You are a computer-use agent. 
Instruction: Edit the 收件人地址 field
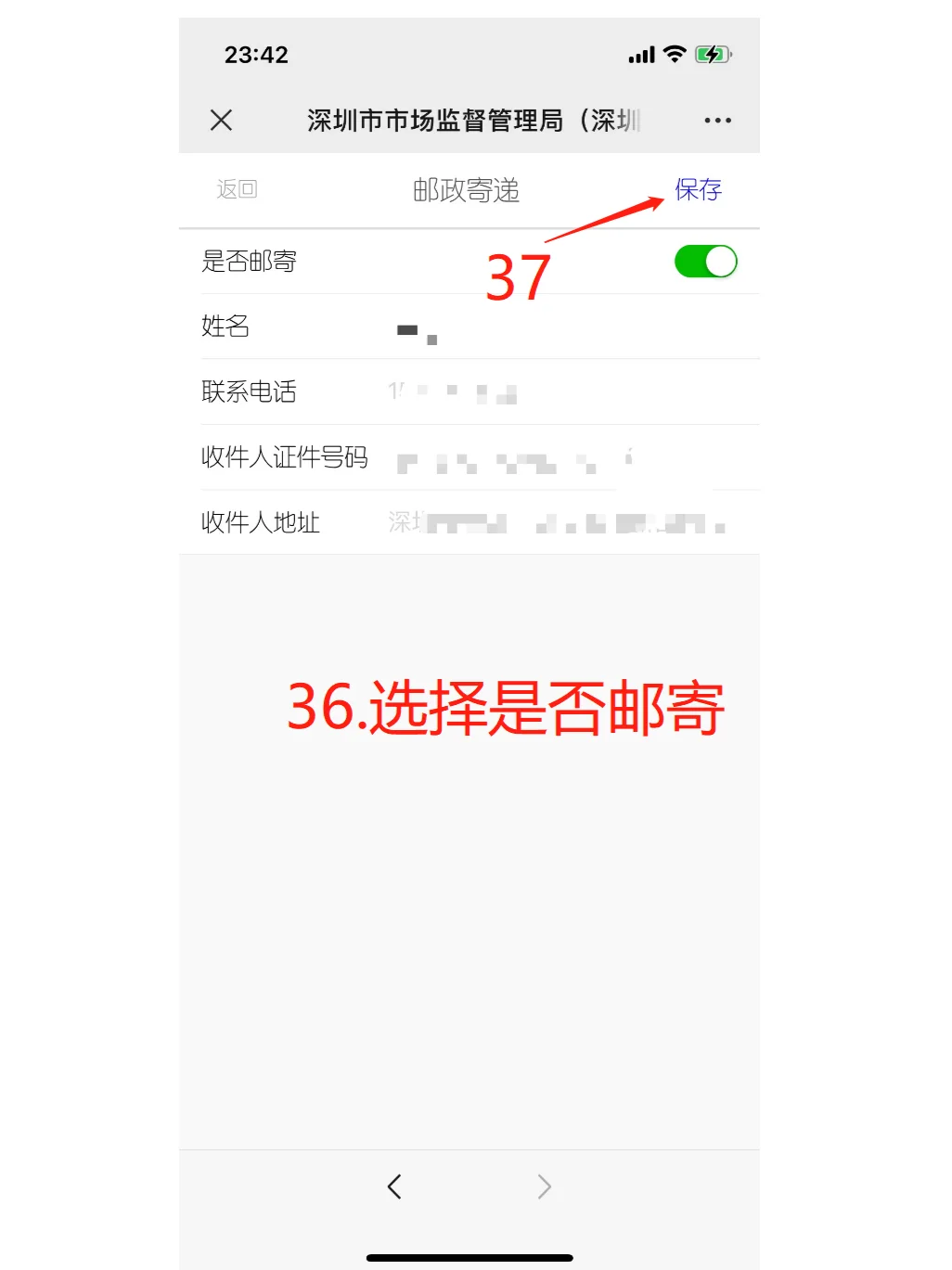(557, 523)
